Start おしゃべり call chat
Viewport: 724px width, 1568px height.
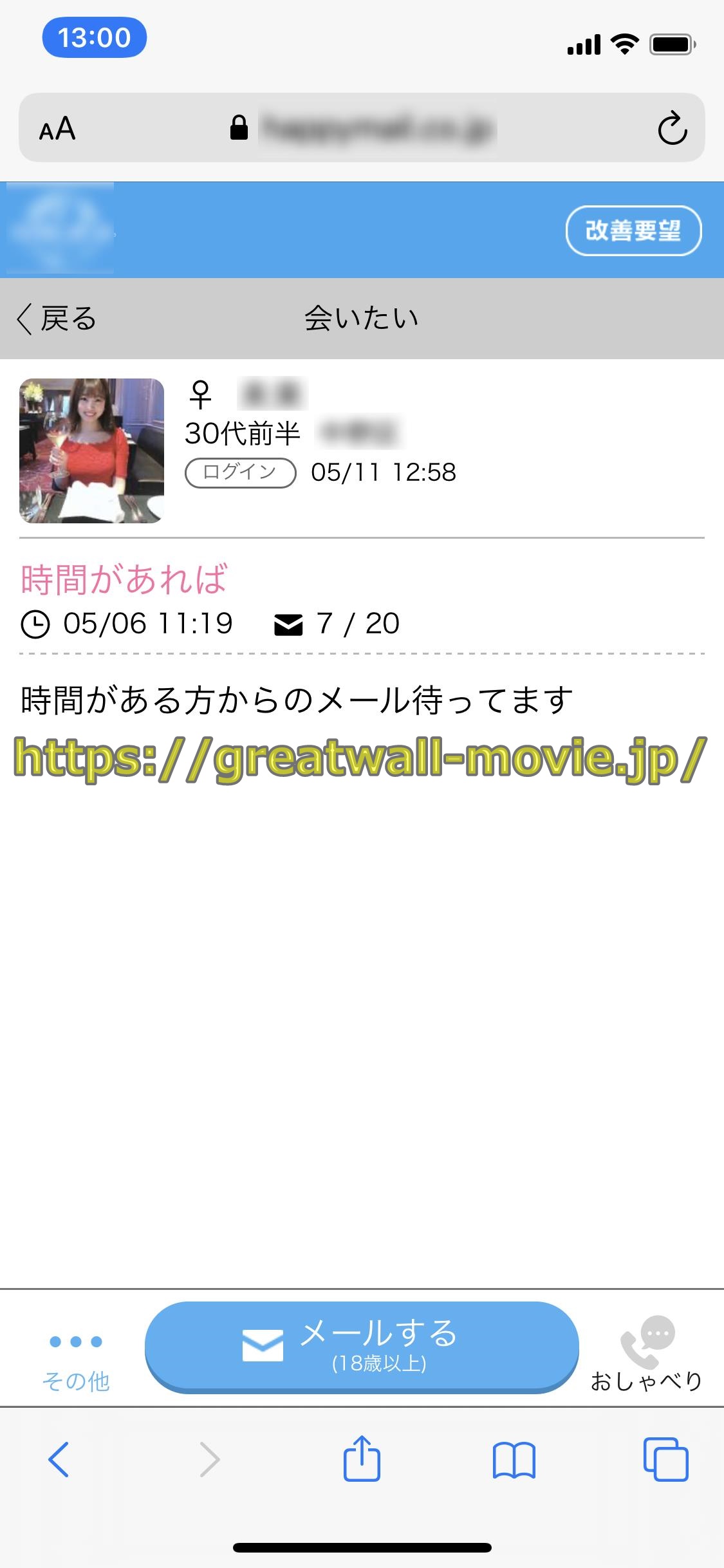[x=646, y=1353]
